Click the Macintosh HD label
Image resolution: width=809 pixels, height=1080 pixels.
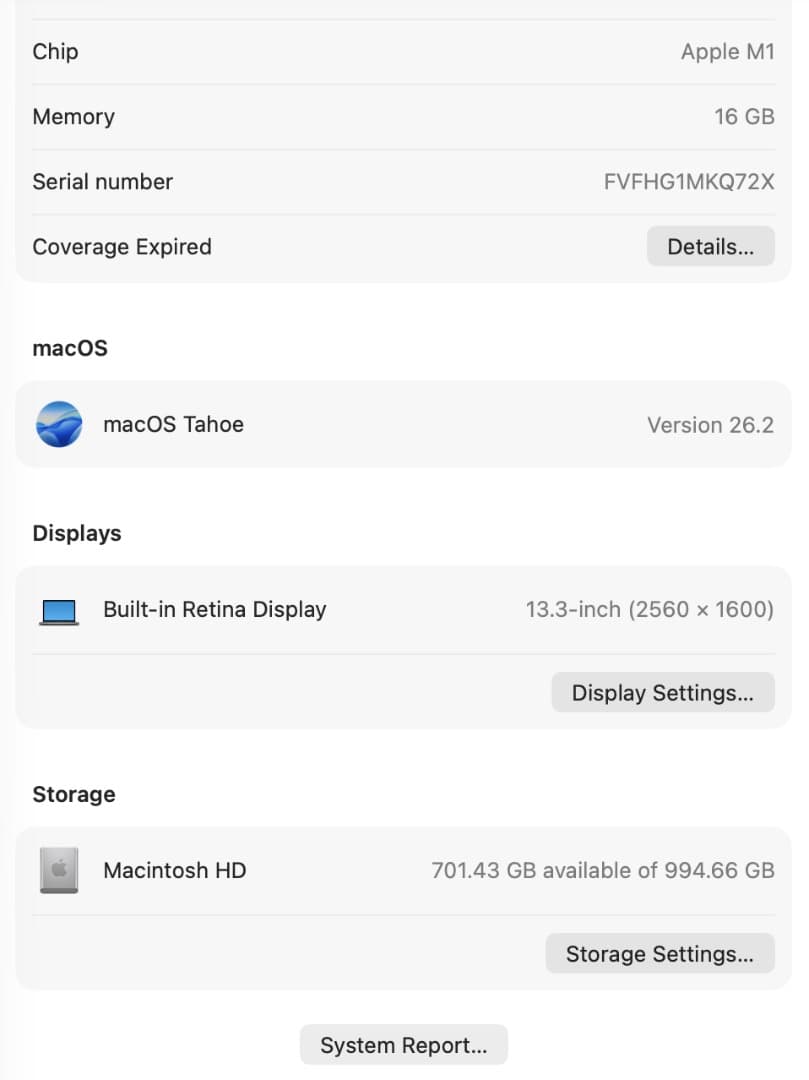pos(174,870)
